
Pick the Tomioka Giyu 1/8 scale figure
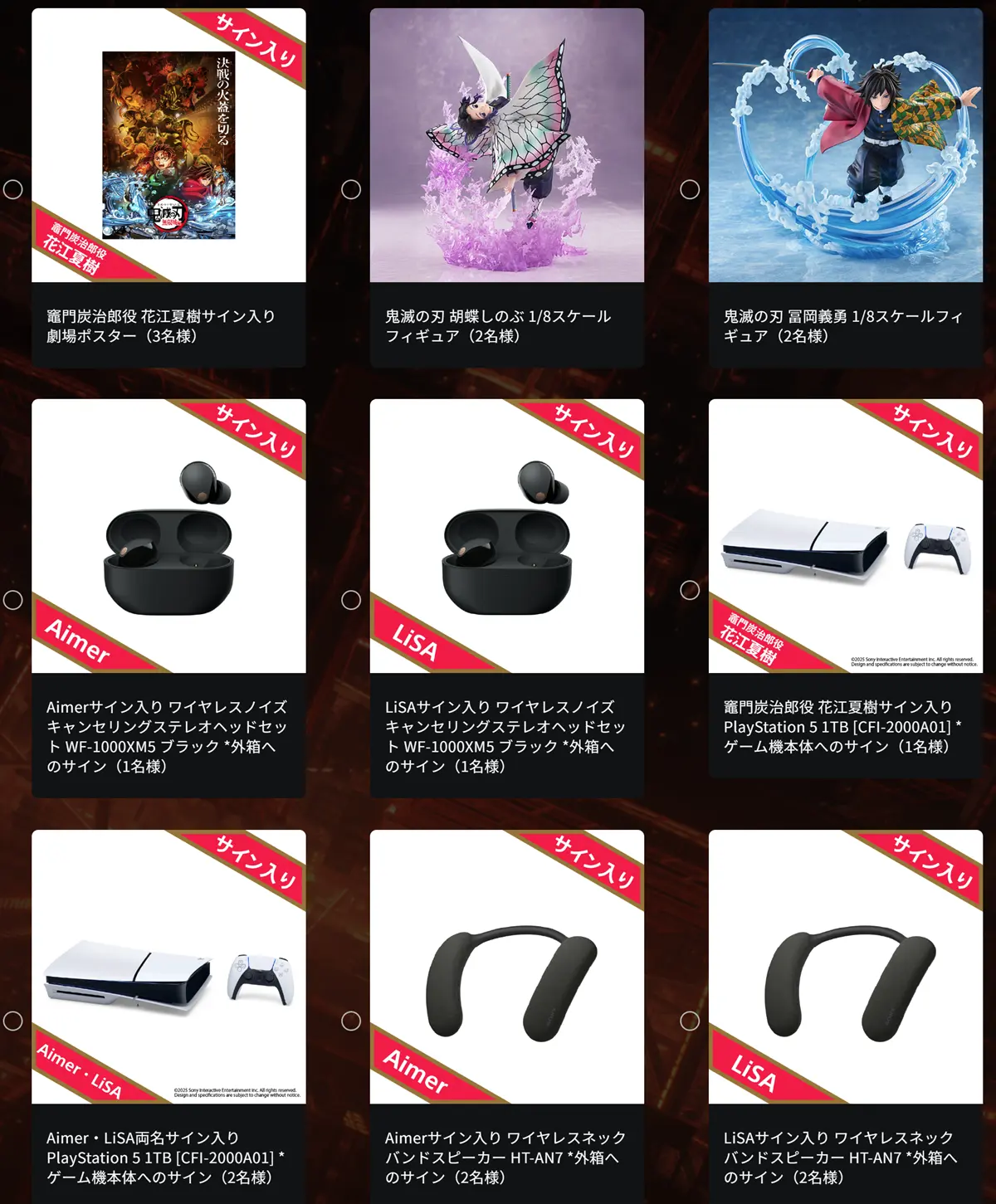point(690,189)
